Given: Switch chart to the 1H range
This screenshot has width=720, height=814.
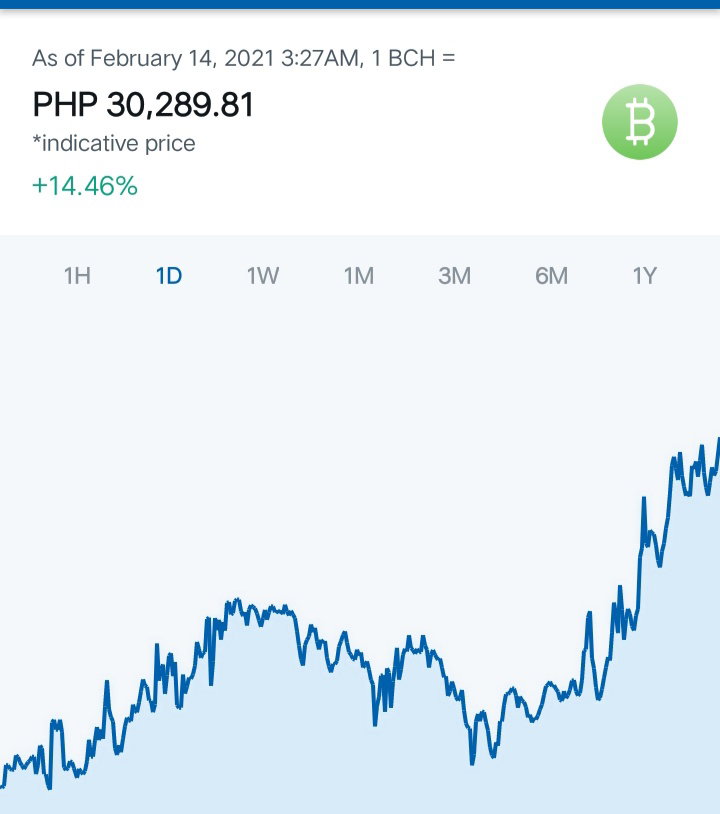Looking at the screenshot, I should coord(77,276).
